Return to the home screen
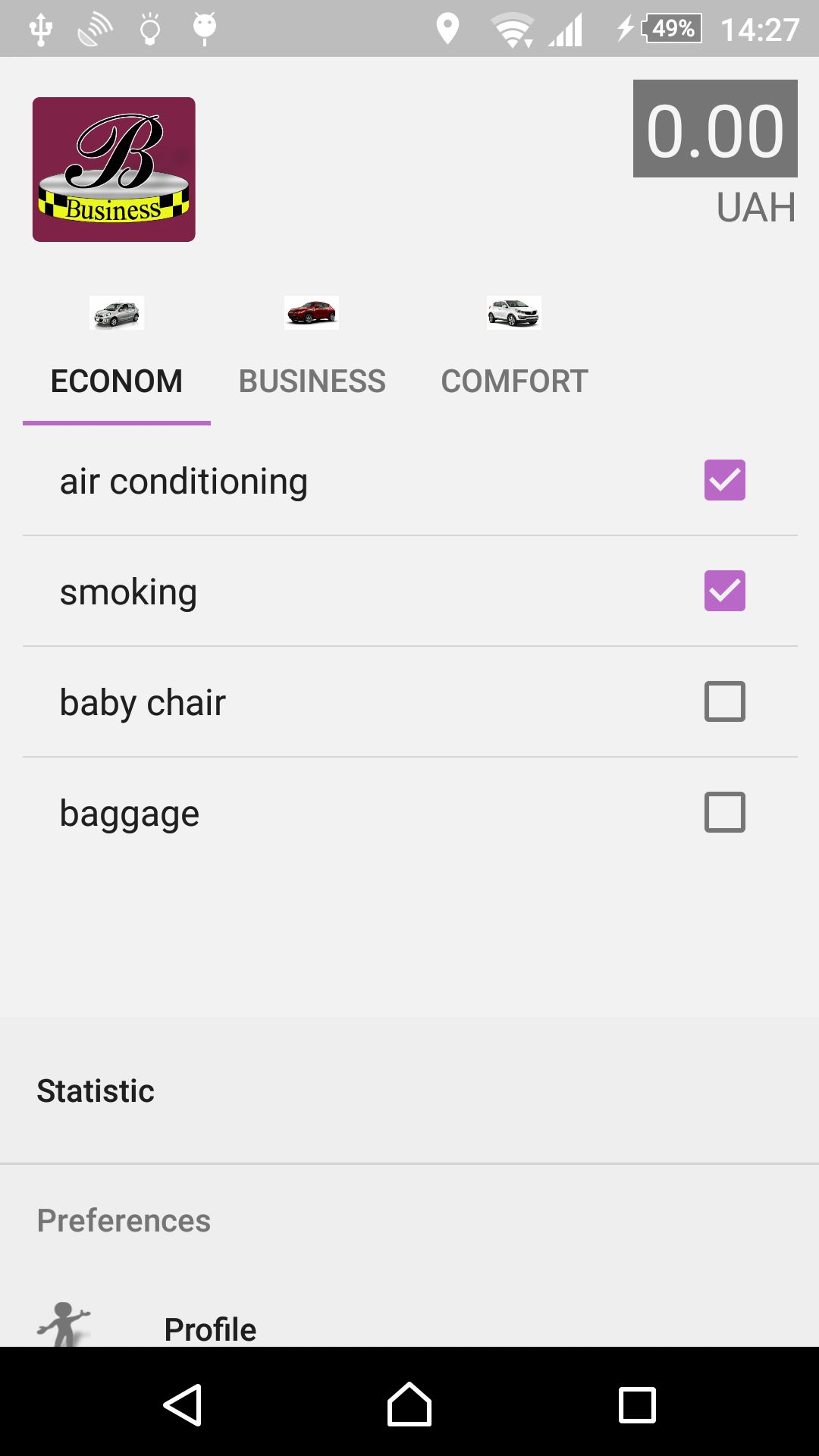This screenshot has width=819, height=1456. [409, 1405]
